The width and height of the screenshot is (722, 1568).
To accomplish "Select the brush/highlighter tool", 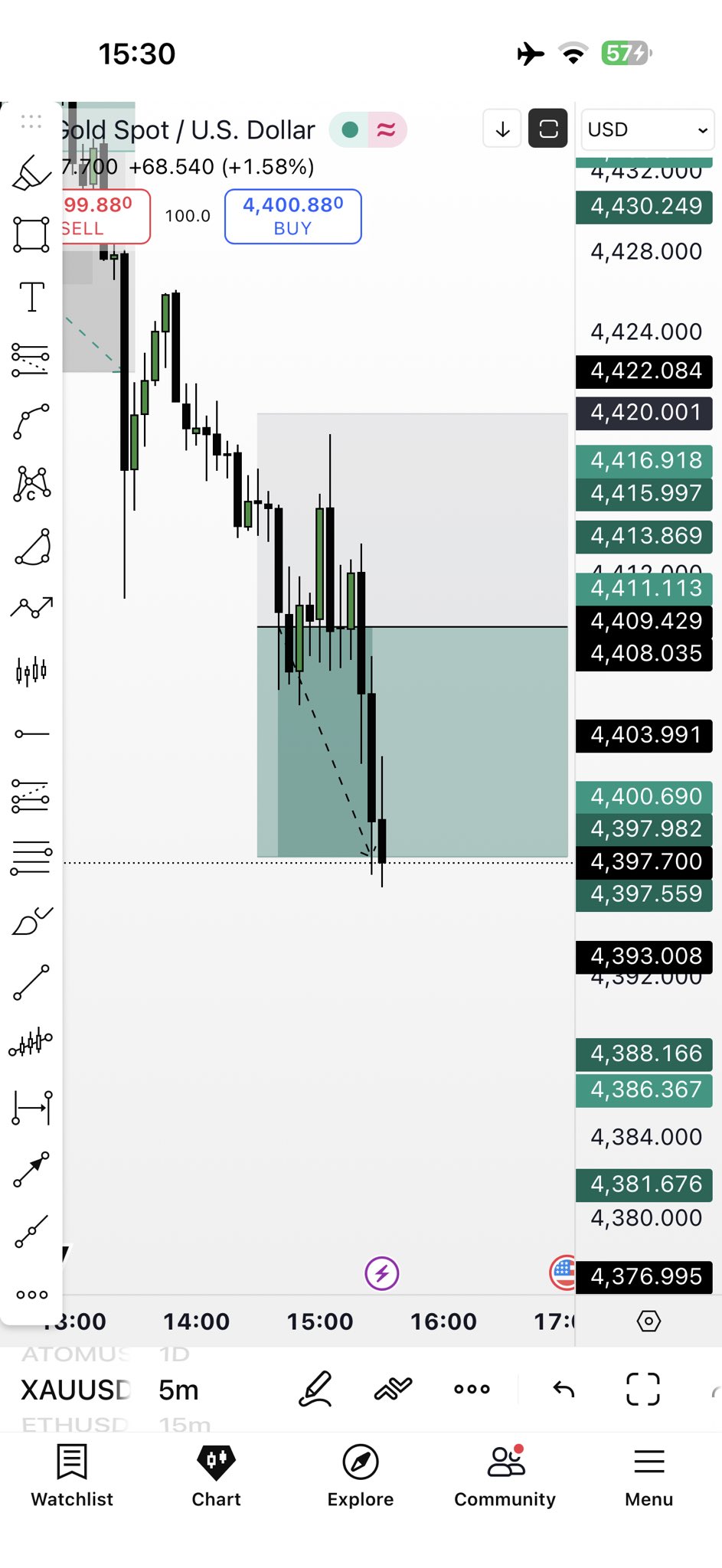I will pos(31,172).
